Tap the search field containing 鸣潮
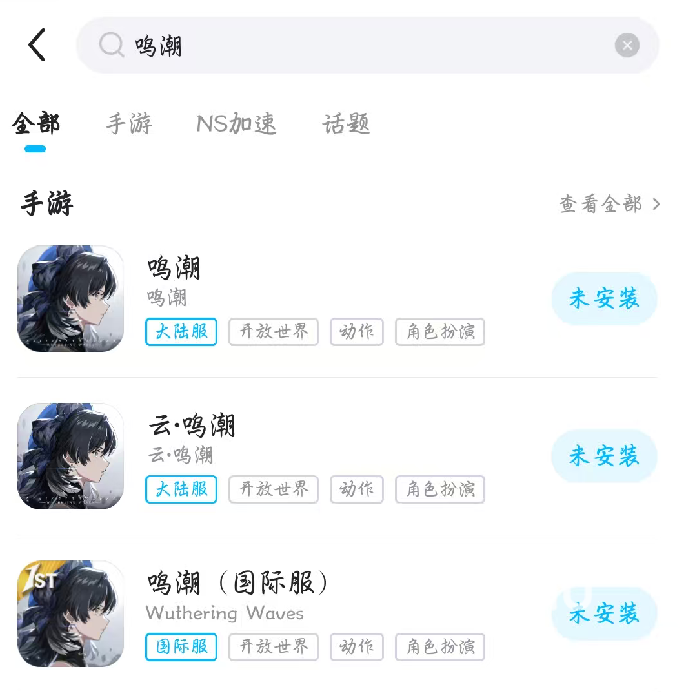 coord(360,45)
